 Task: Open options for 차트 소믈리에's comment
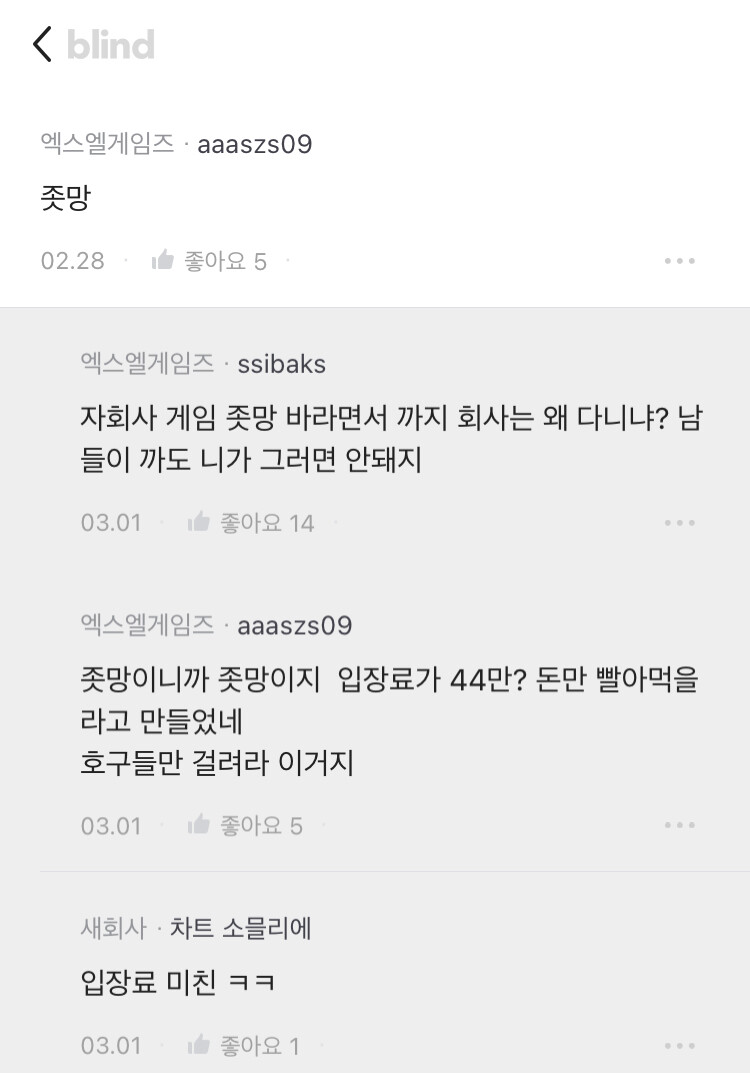pos(681,1044)
